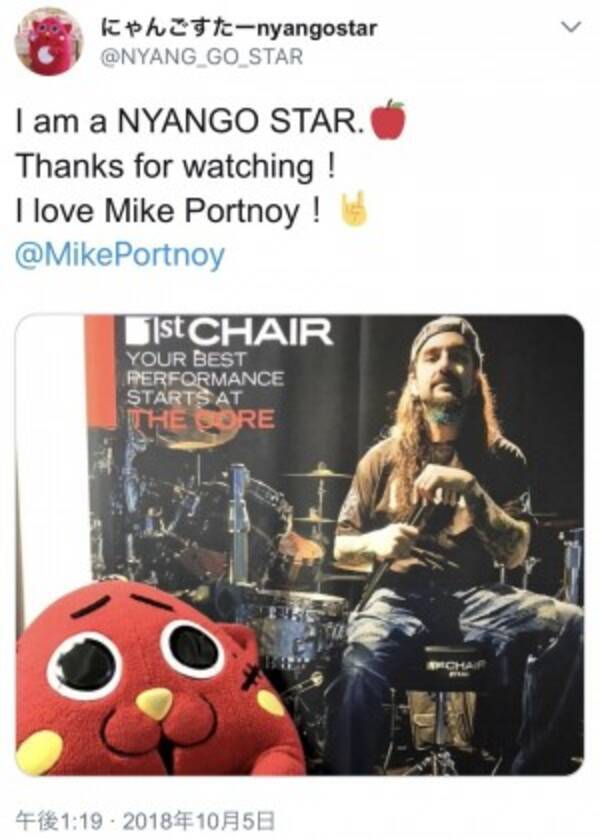Open the nyangostar profile avatar
The image size is (600, 840).
[50, 41]
